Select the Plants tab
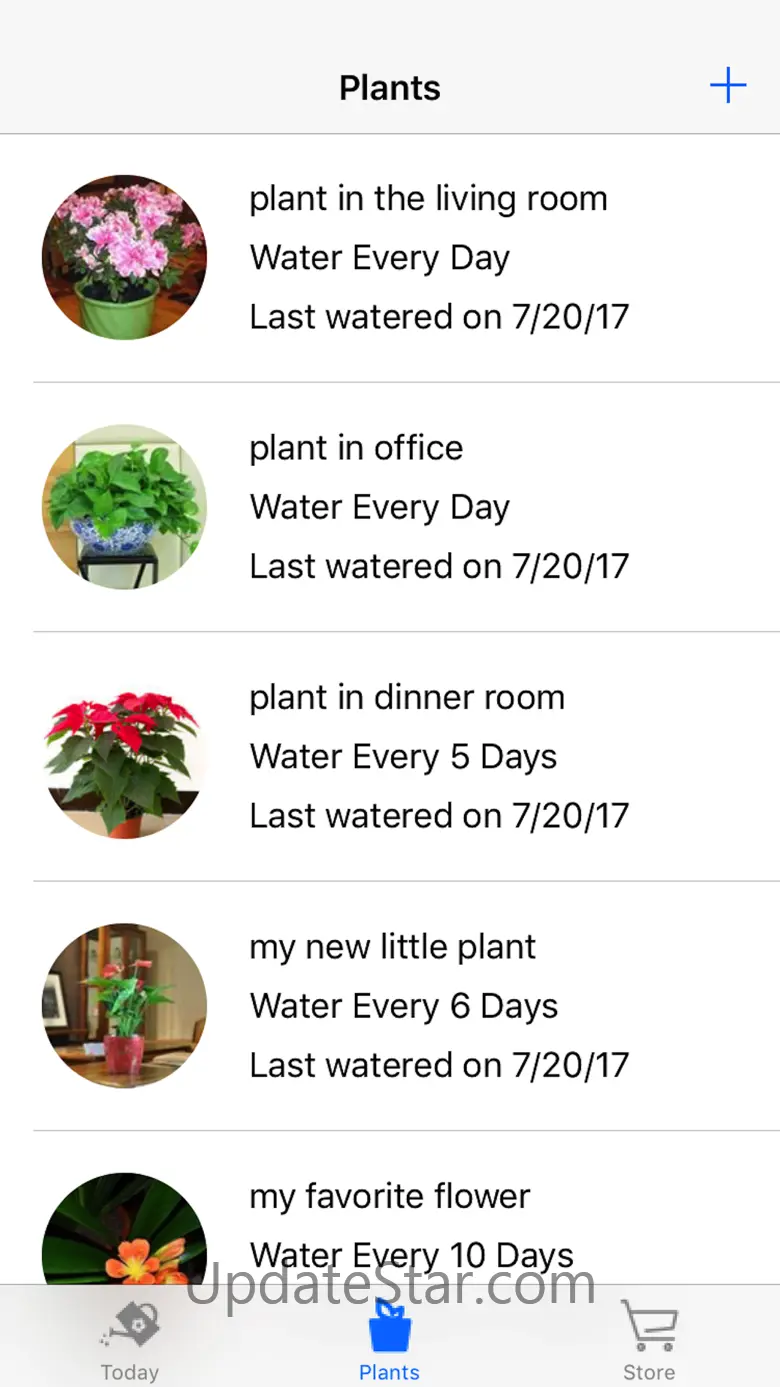This screenshot has width=780, height=1387. 390,1340
